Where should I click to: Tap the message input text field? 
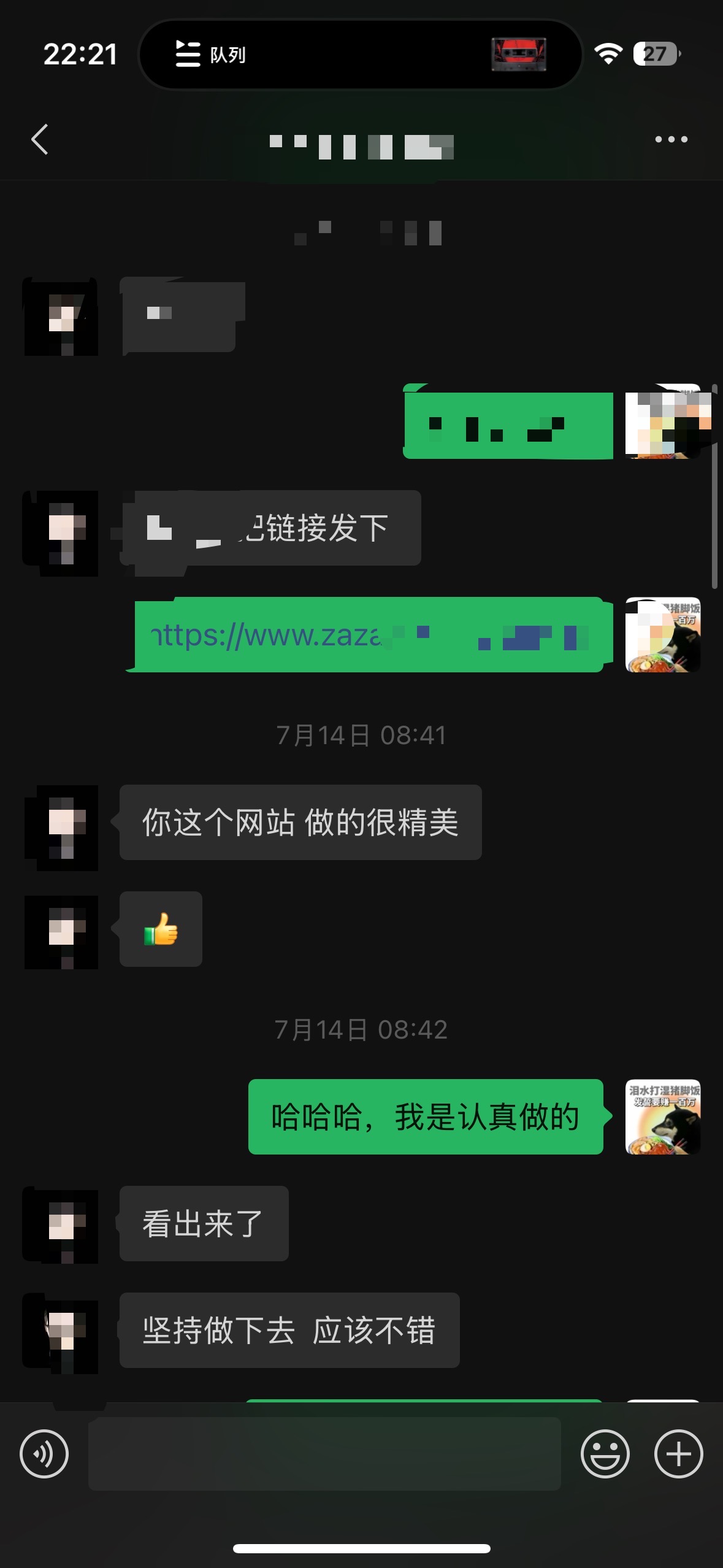tap(325, 1452)
